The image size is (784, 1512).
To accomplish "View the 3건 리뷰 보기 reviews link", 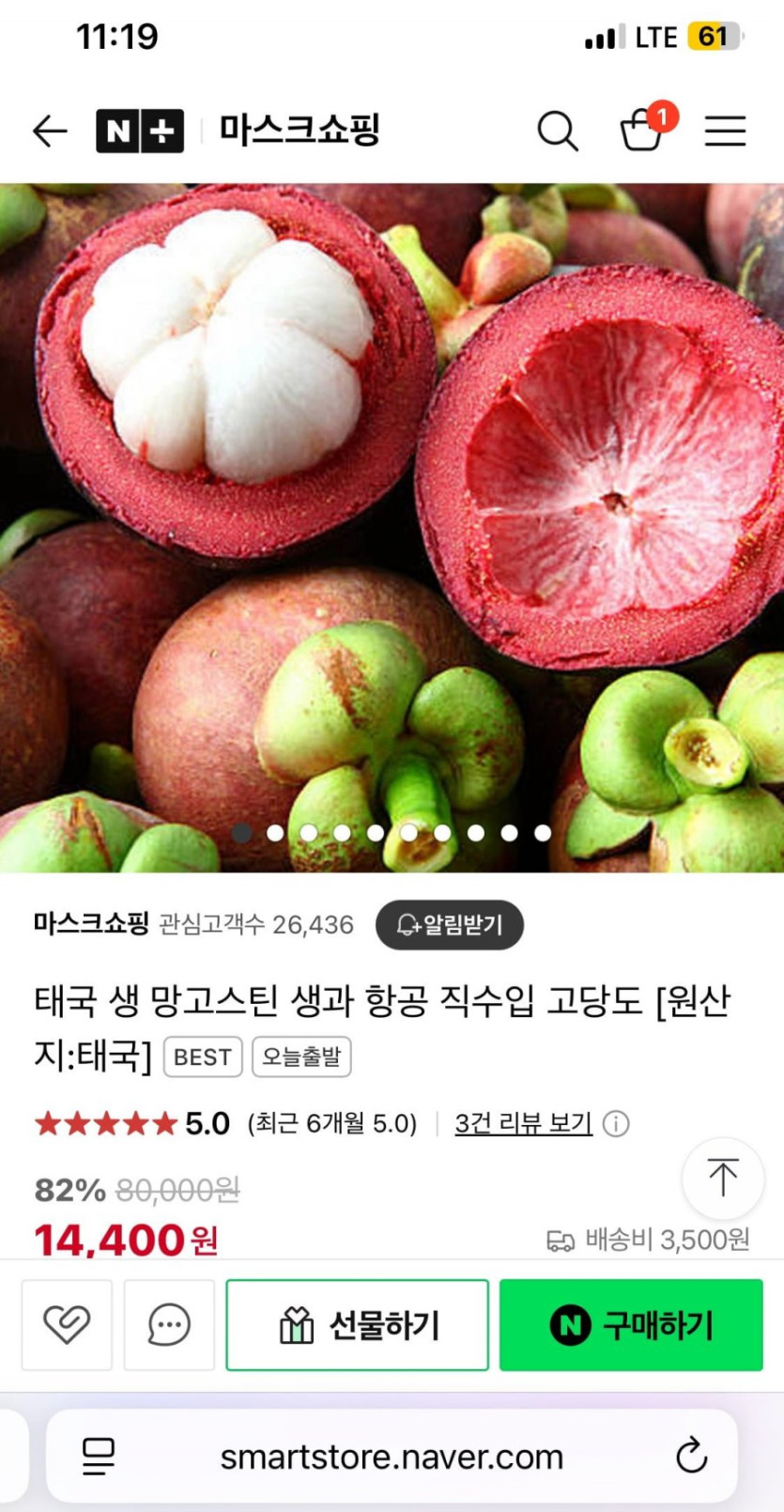I will tap(523, 1123).
